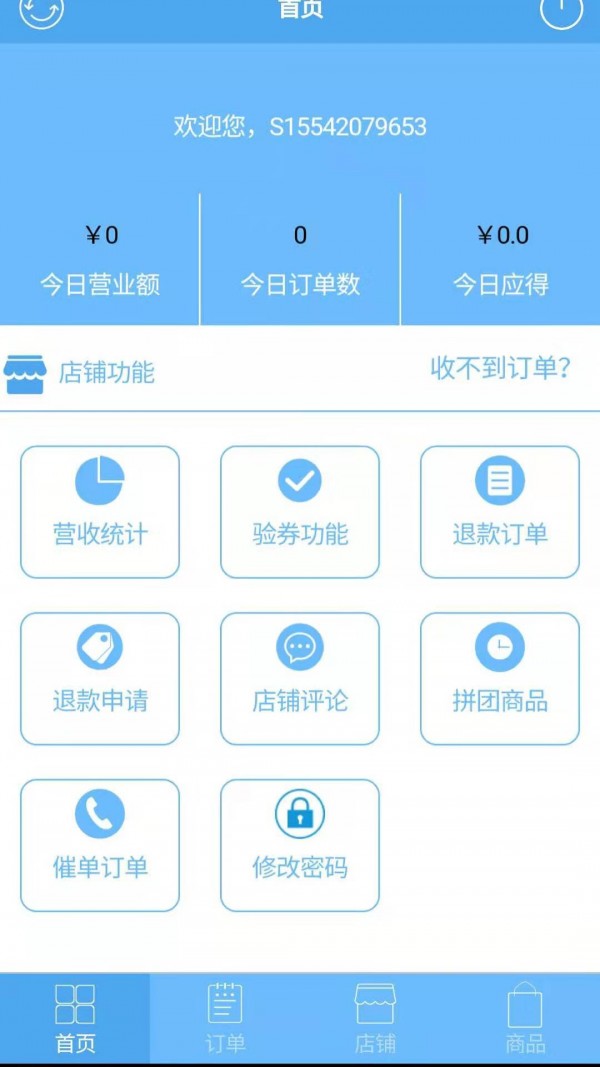This screenshot has height=1067, width=600.
Task: Switch to the 商品 tab
Action: tap(525, 1018)
